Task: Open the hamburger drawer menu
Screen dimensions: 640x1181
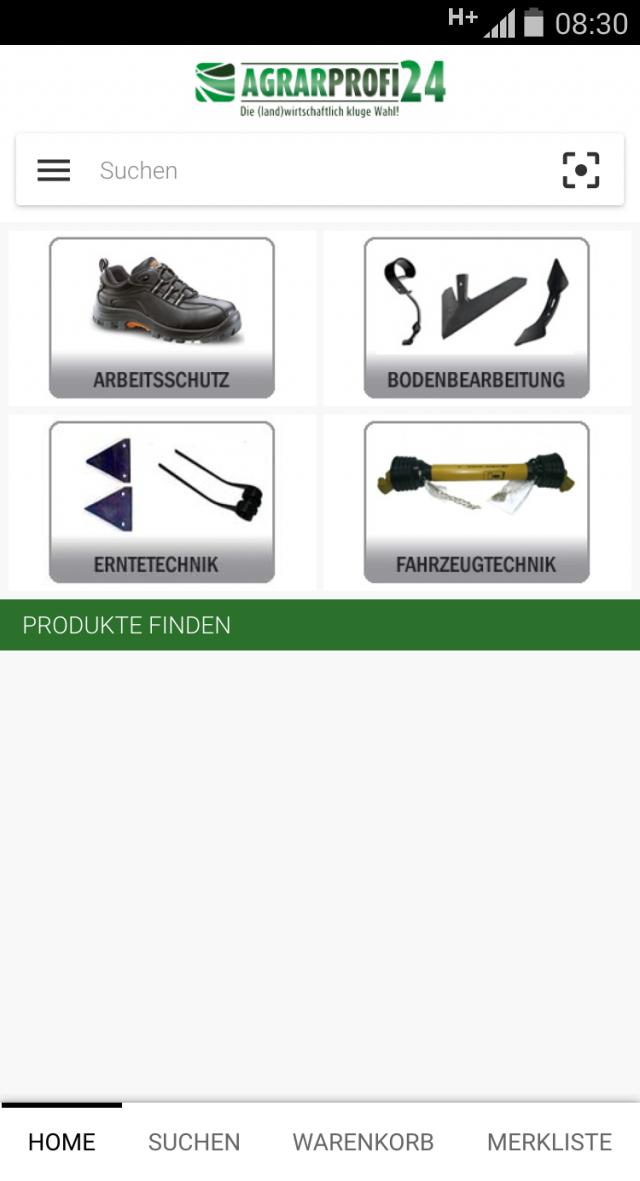Action: point(54,171)
